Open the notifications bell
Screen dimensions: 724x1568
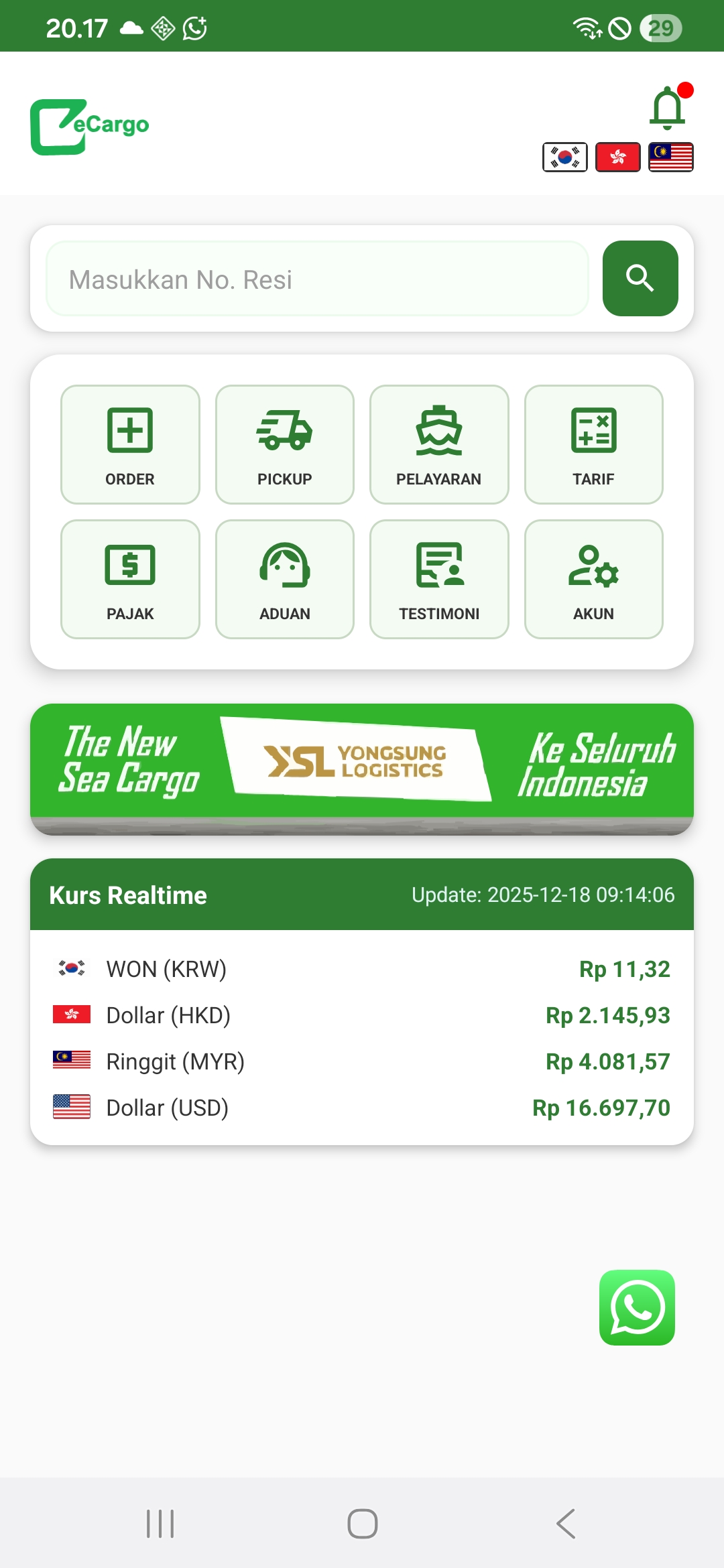coord(668,108)
